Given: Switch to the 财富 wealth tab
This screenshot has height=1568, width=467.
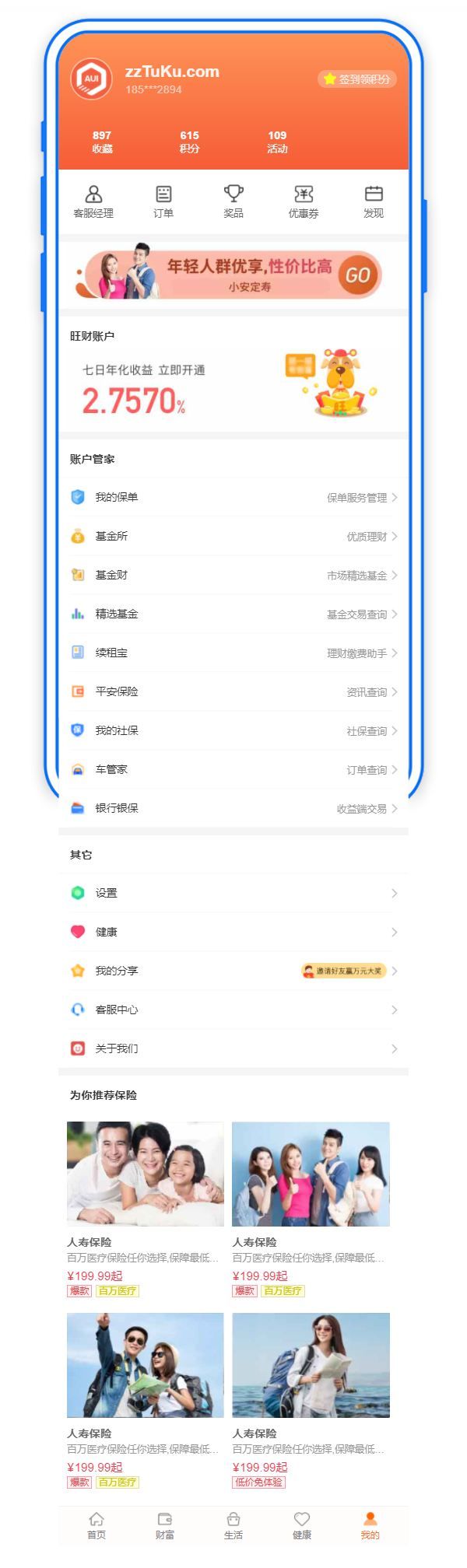Looking at the screenshot, I should tap(165, 1525).
